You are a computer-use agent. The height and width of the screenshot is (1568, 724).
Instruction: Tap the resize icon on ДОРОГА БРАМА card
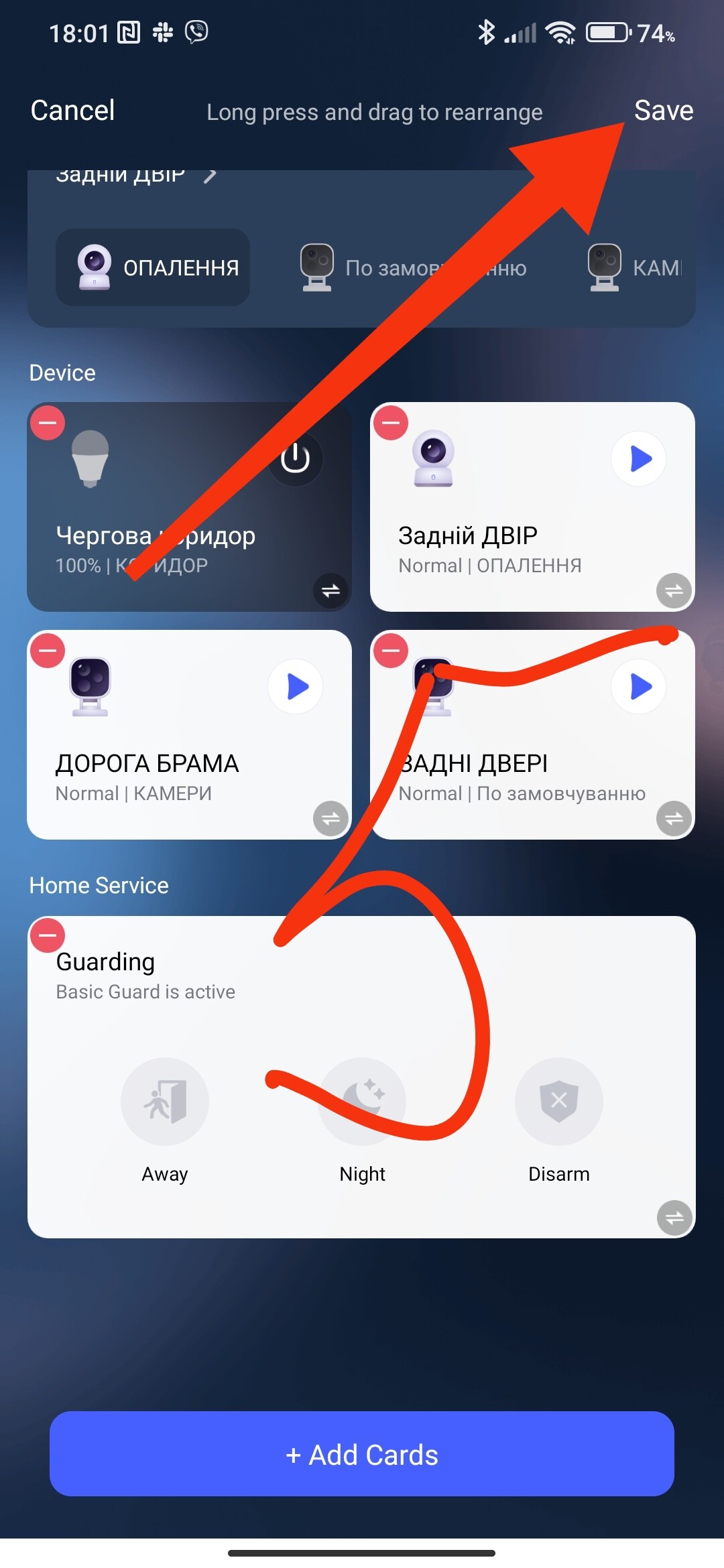coord(330,818)
